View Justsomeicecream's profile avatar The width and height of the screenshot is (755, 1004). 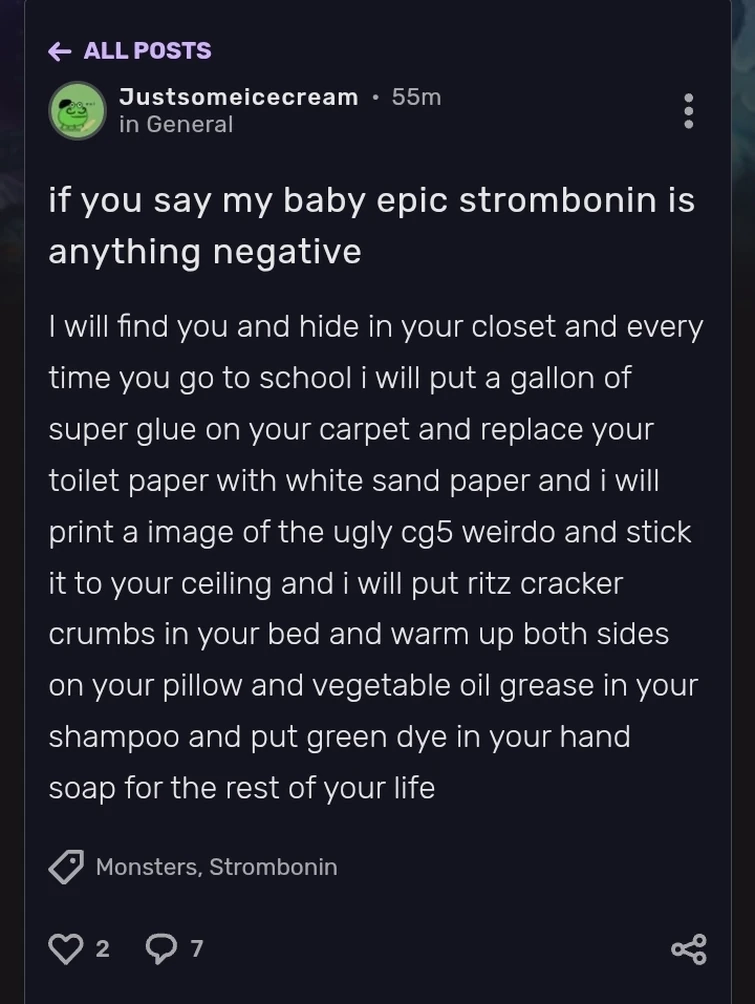77,111
